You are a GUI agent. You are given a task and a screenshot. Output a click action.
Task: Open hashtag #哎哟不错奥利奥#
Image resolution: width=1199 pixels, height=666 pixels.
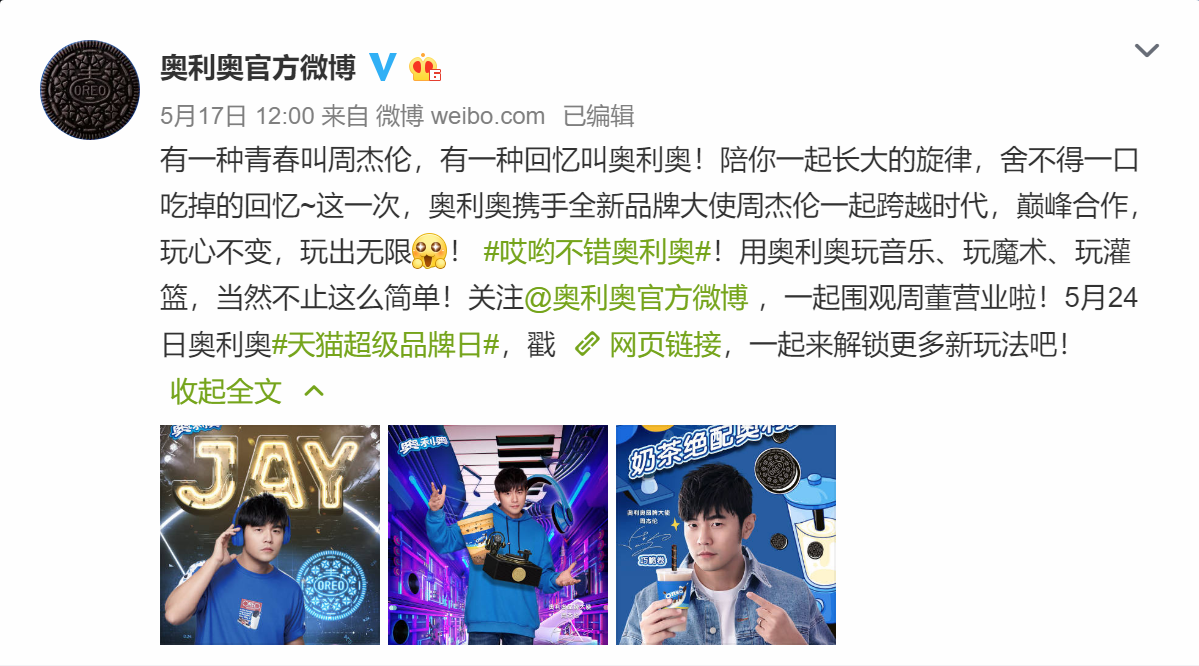597,251
